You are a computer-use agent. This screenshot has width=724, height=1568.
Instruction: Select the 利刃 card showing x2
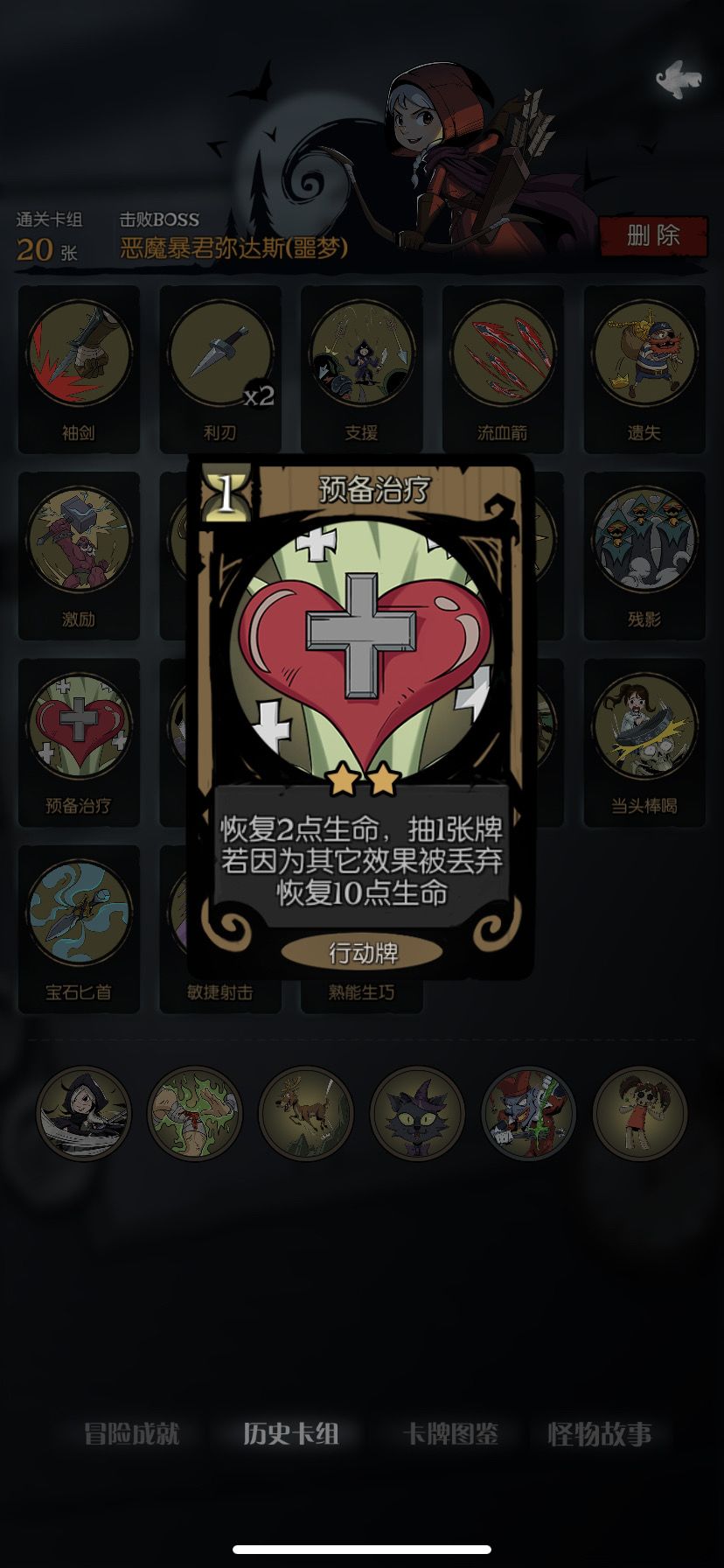click(x=220, y=359)
